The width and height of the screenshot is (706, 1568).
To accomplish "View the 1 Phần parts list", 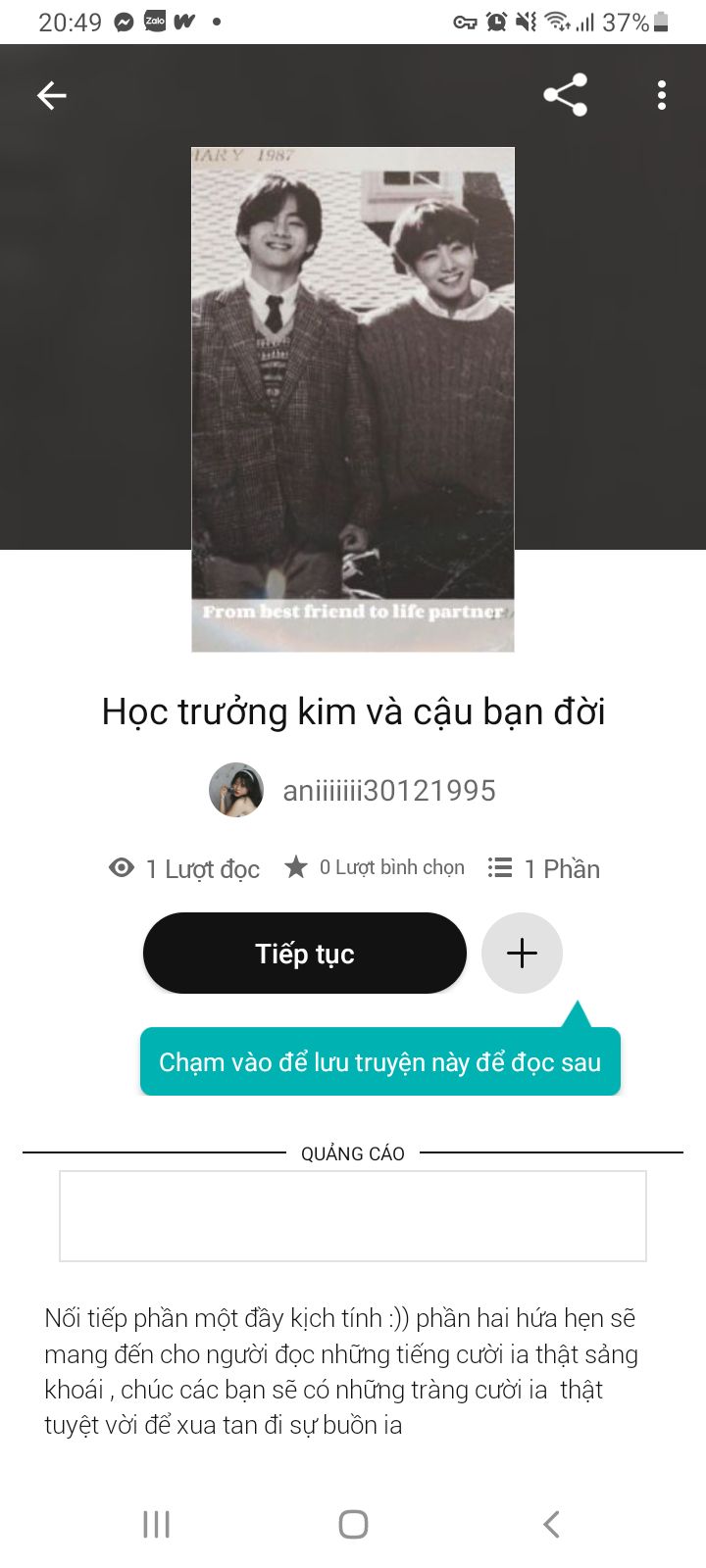I will pyautogui.click(x=544, y=868).
